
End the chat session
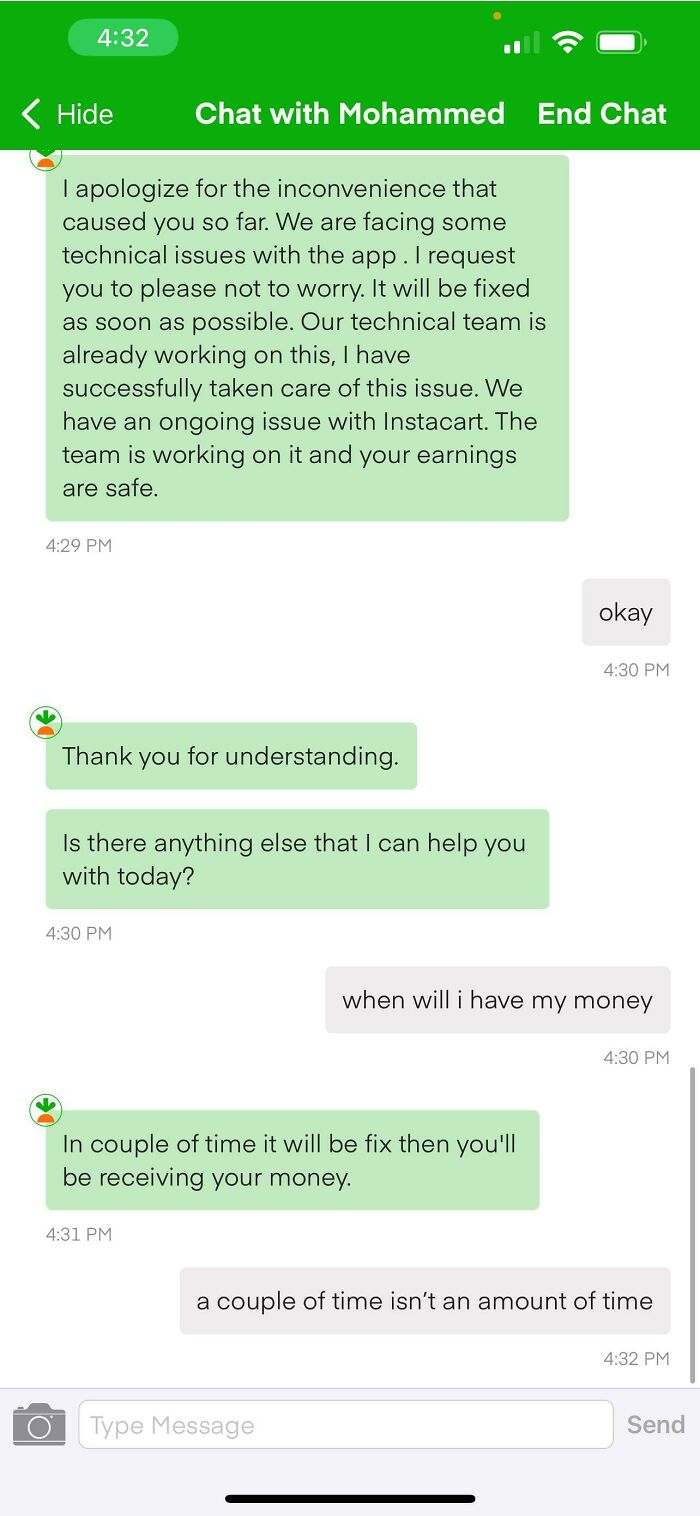click(602, 114)
